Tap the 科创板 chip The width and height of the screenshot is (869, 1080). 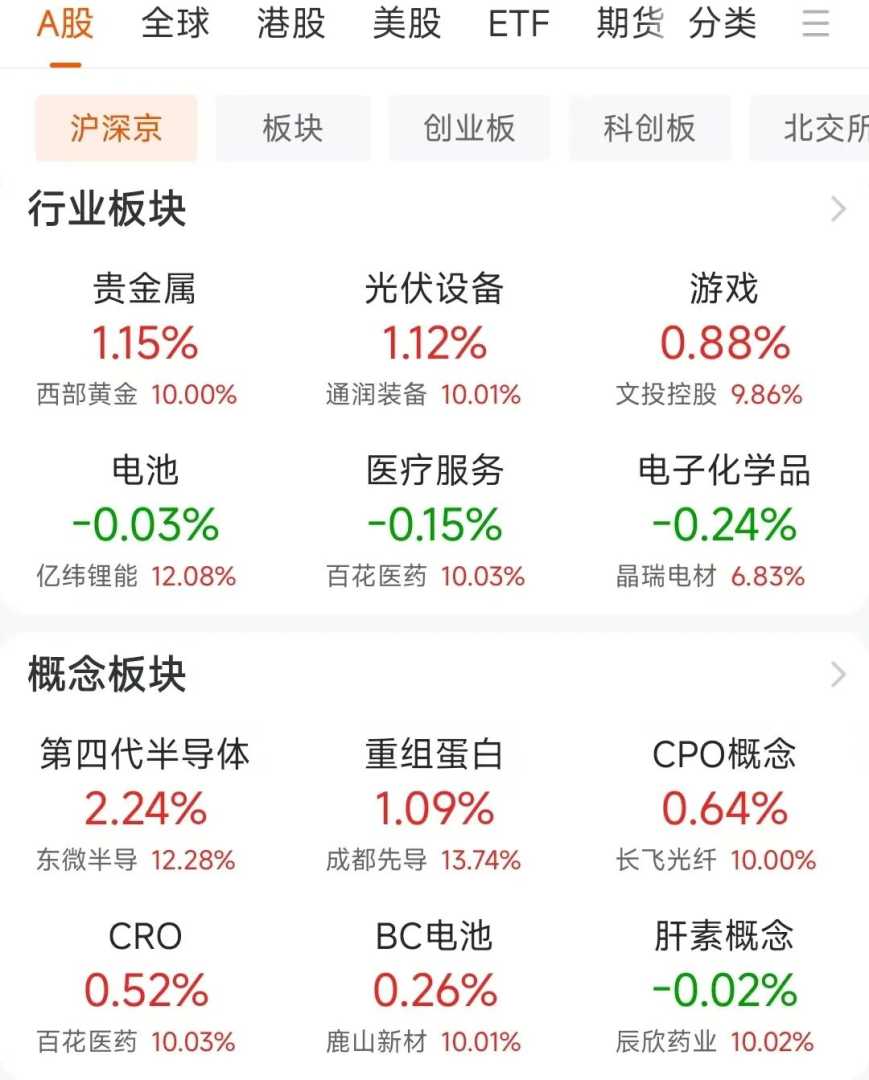click(649, 128)
